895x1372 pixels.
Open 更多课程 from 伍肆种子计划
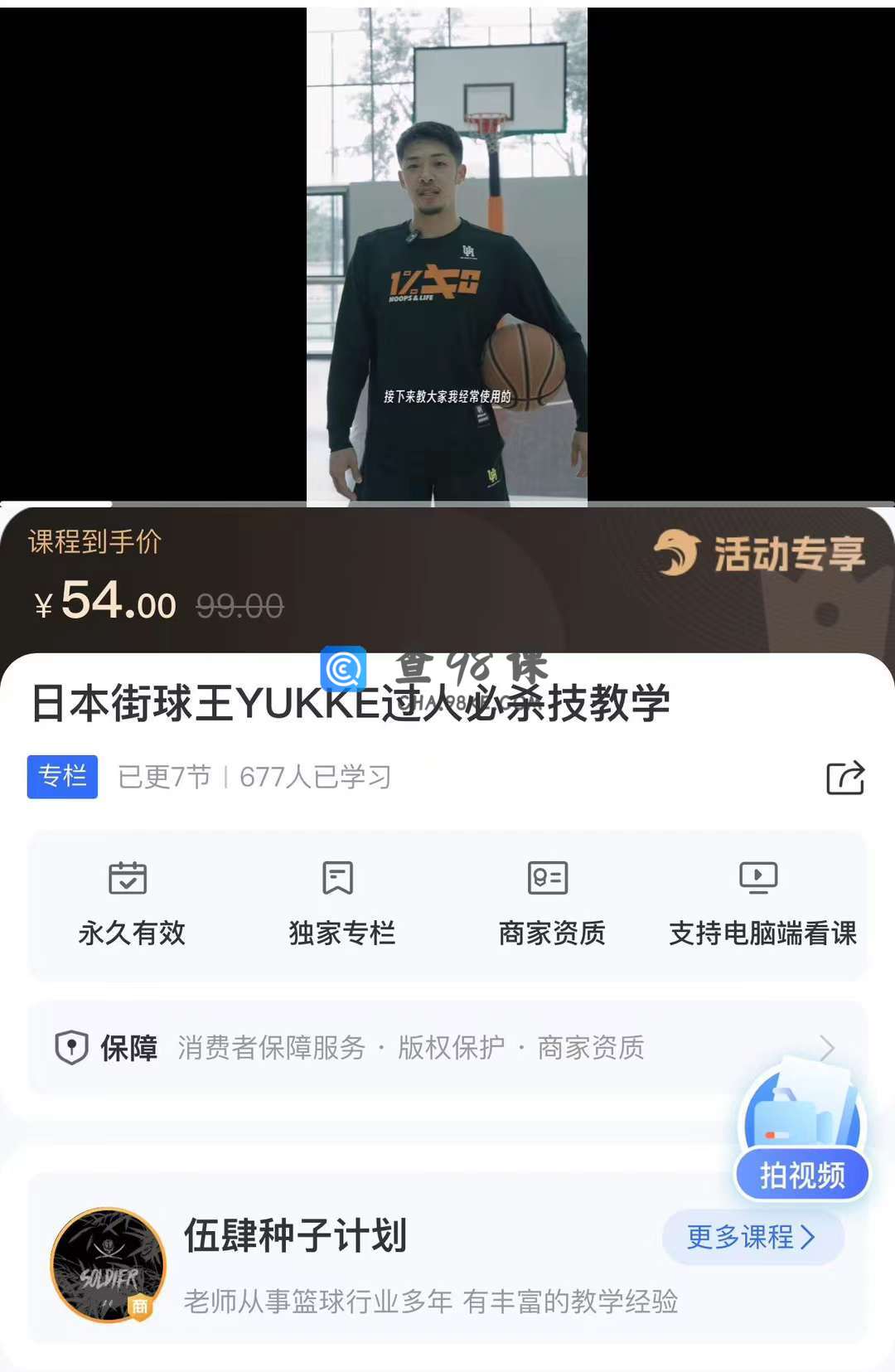click(x=752, y=1237)
